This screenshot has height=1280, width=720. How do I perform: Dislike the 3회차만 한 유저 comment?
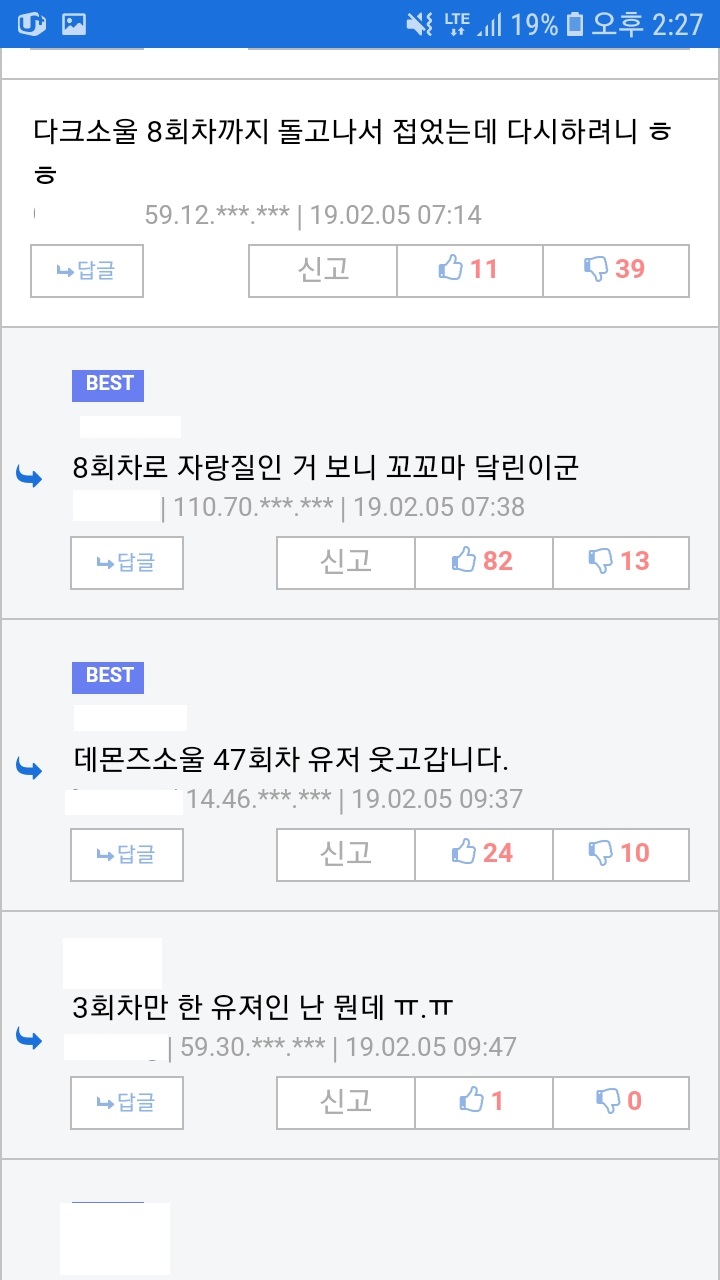(x=620, y=1102)
